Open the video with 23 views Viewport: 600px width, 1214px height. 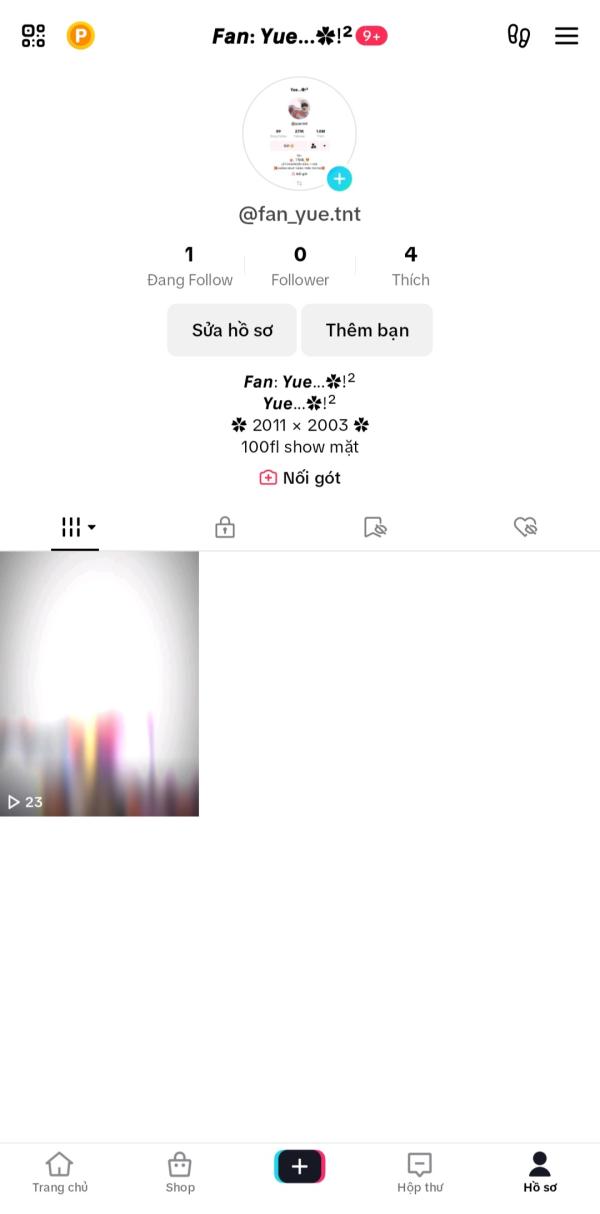point(99,684)
